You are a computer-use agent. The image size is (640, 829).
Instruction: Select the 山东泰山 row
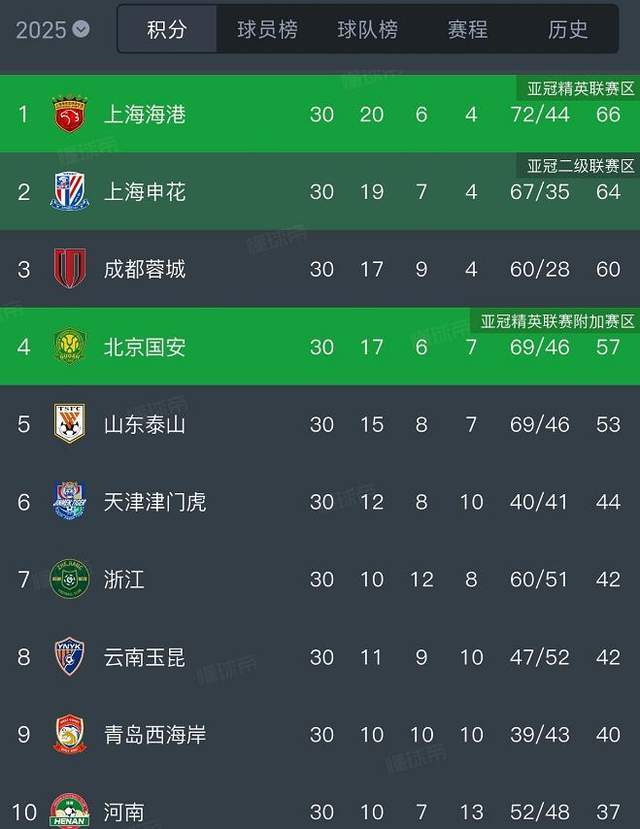[145, 424]
